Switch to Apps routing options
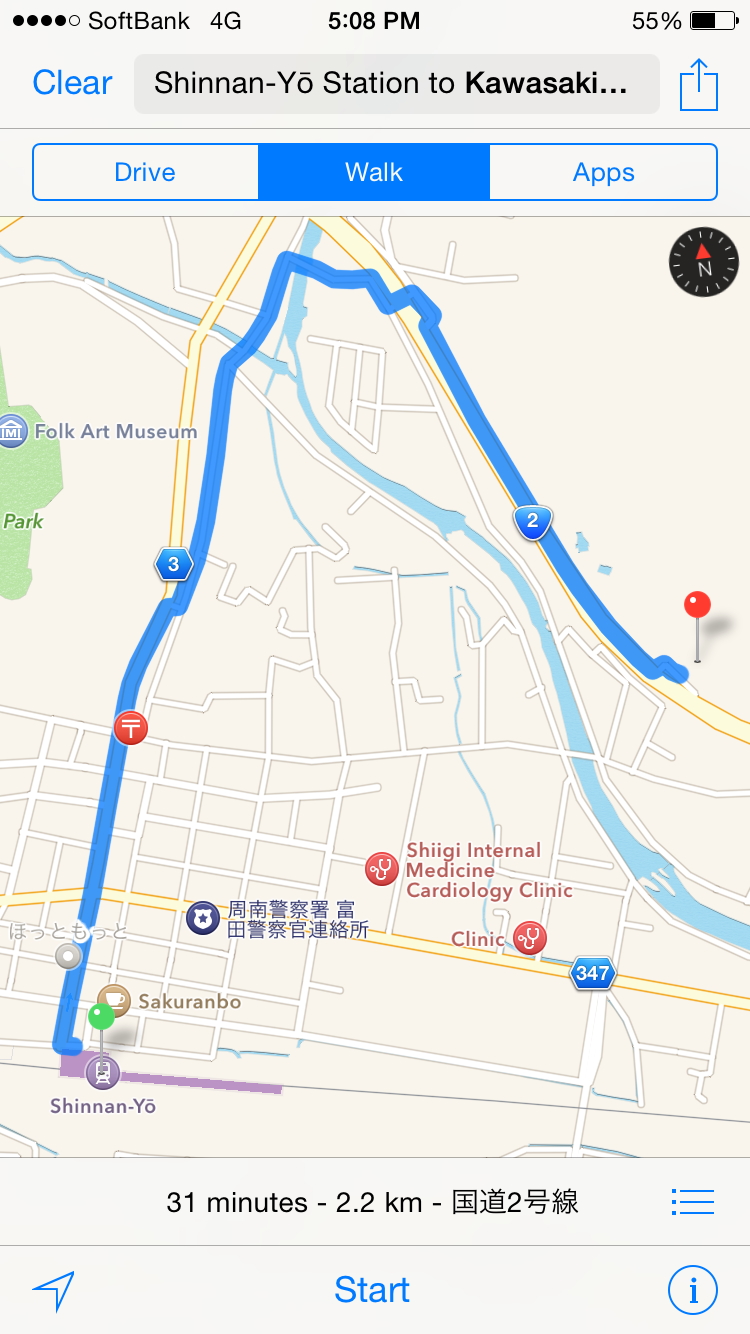This screenshot has width=750, height=1334. (x=603, y=172)
